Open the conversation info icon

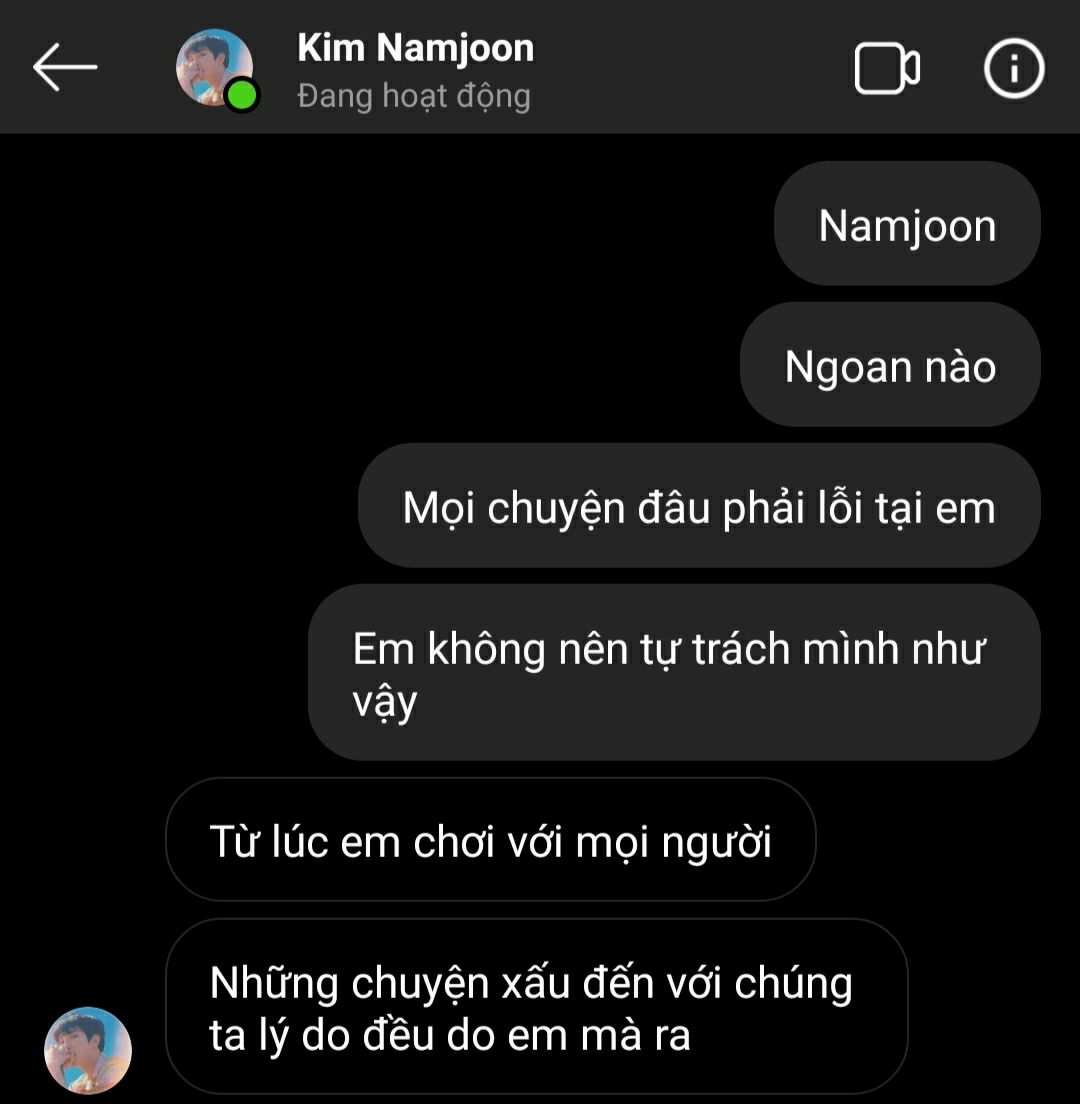click(x=1014, y=69)
